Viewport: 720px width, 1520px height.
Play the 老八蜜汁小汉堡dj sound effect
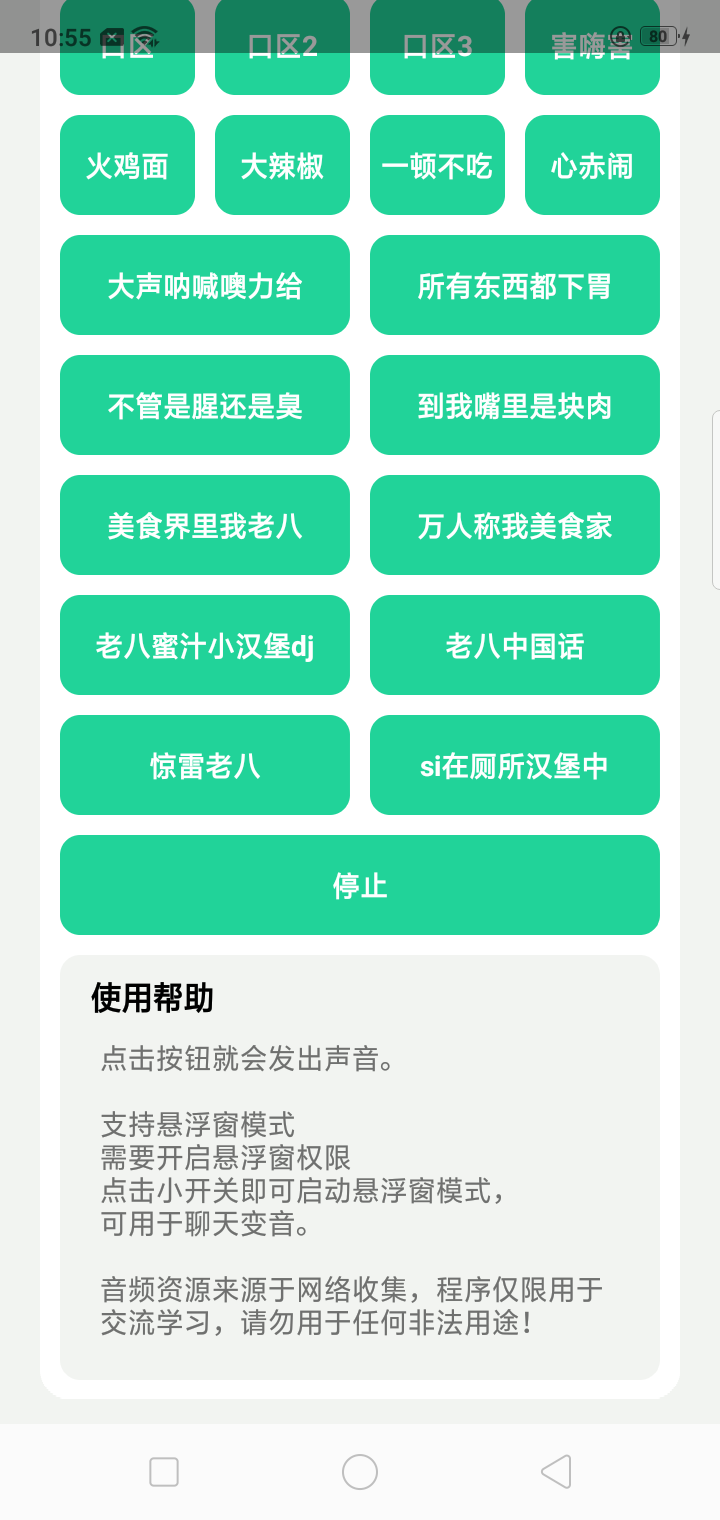tap(205, 645)
